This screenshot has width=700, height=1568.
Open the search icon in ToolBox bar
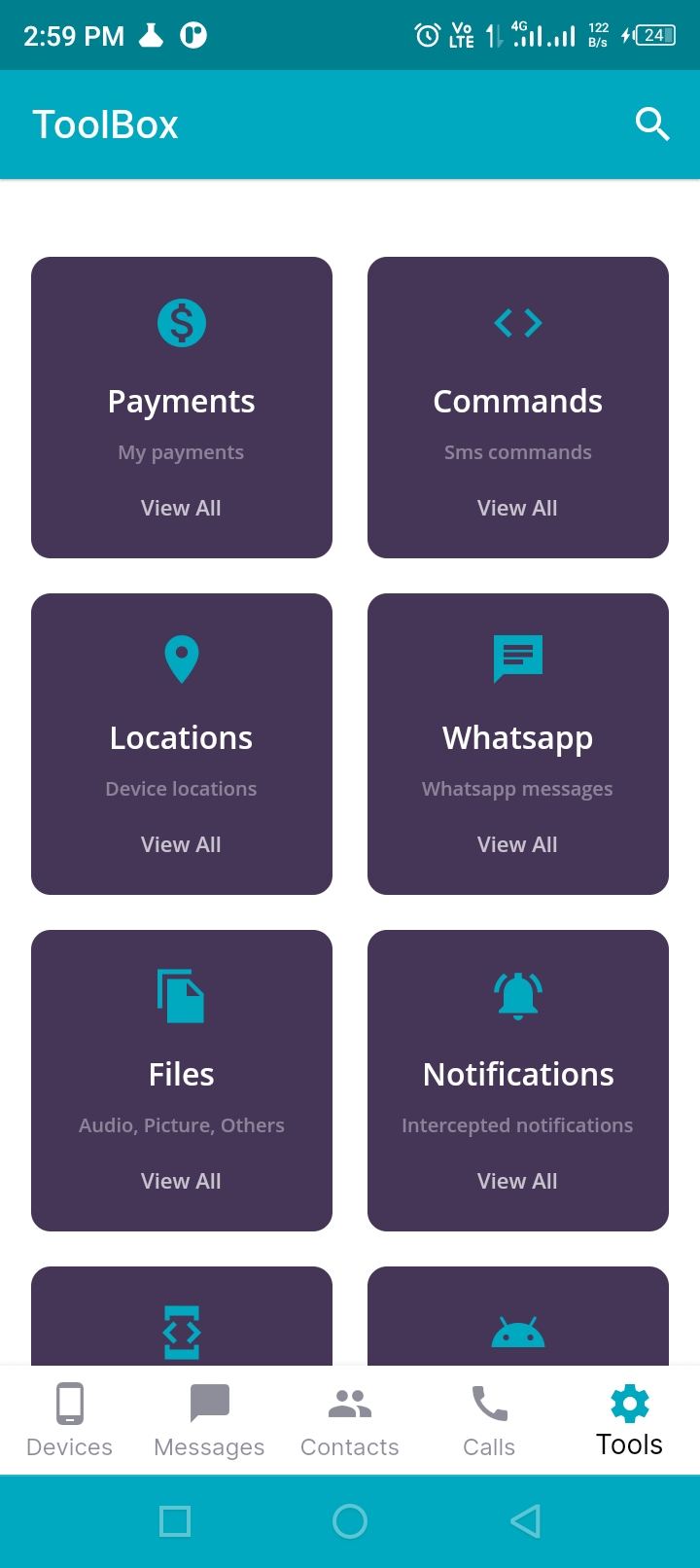point(652,125)
